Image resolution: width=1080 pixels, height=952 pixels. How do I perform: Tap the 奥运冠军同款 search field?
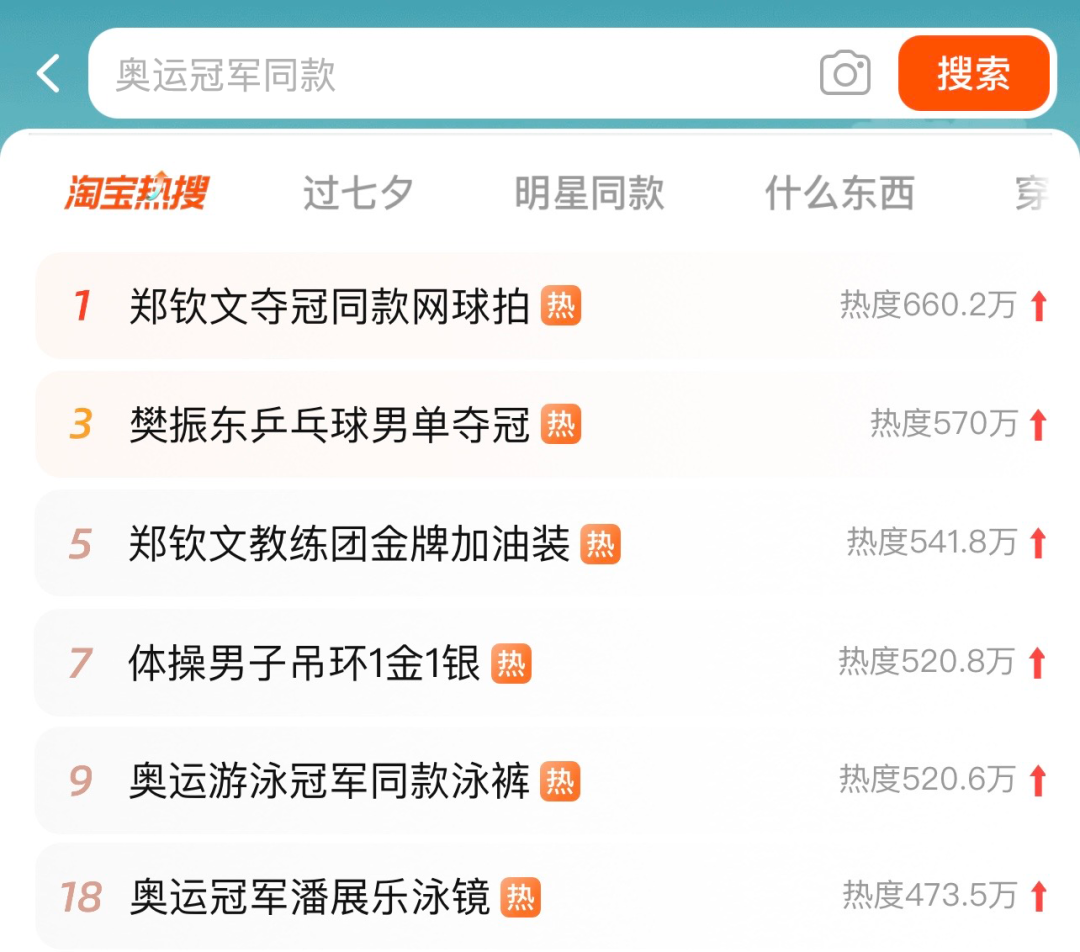click(x=450, y=75)
